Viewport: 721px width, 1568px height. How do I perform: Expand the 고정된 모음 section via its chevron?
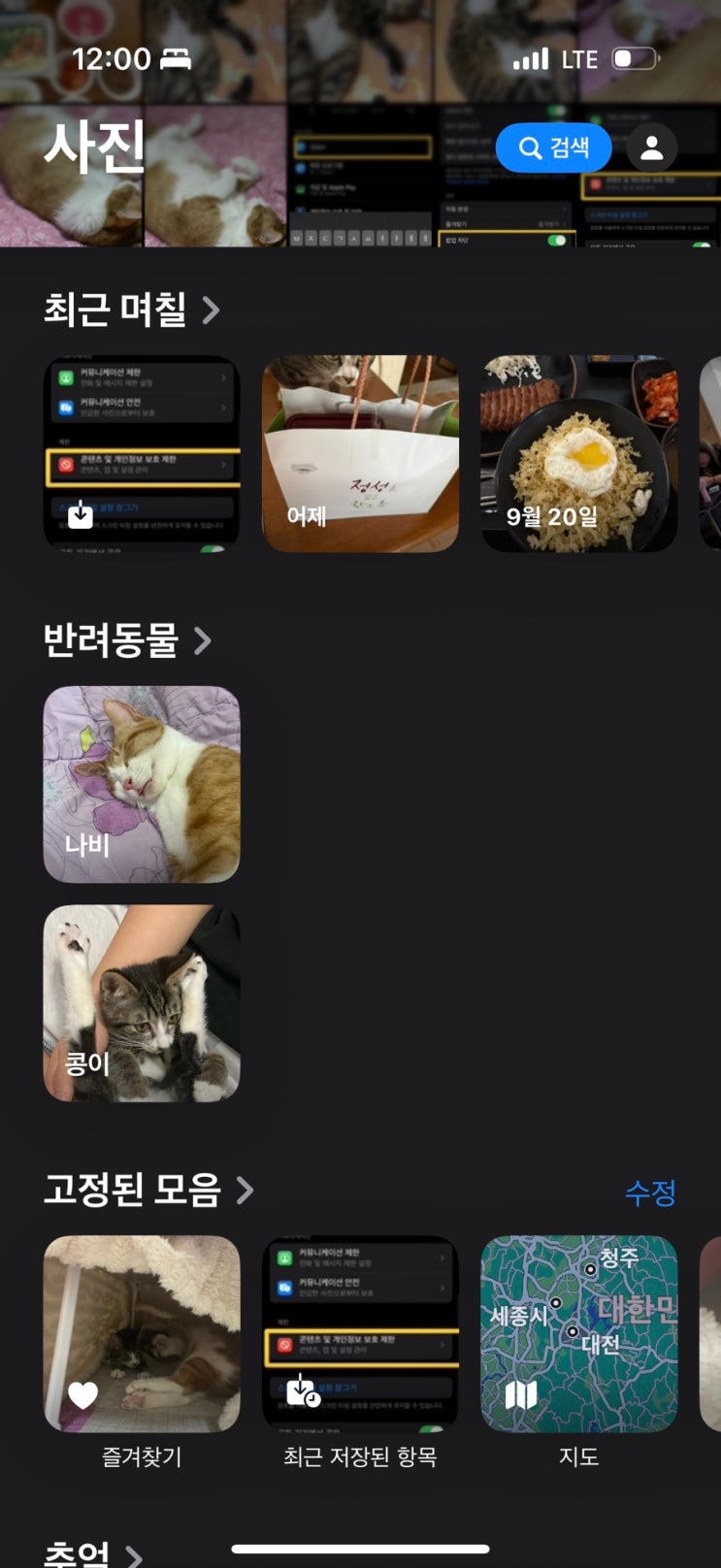click(250, 1191)
